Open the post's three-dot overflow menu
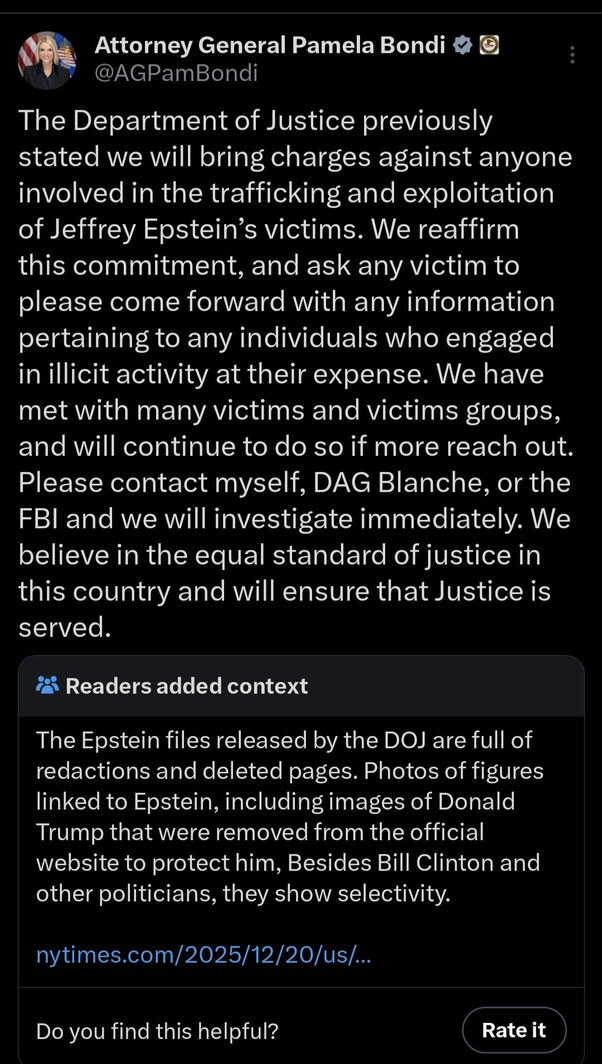 click(572, 54)
